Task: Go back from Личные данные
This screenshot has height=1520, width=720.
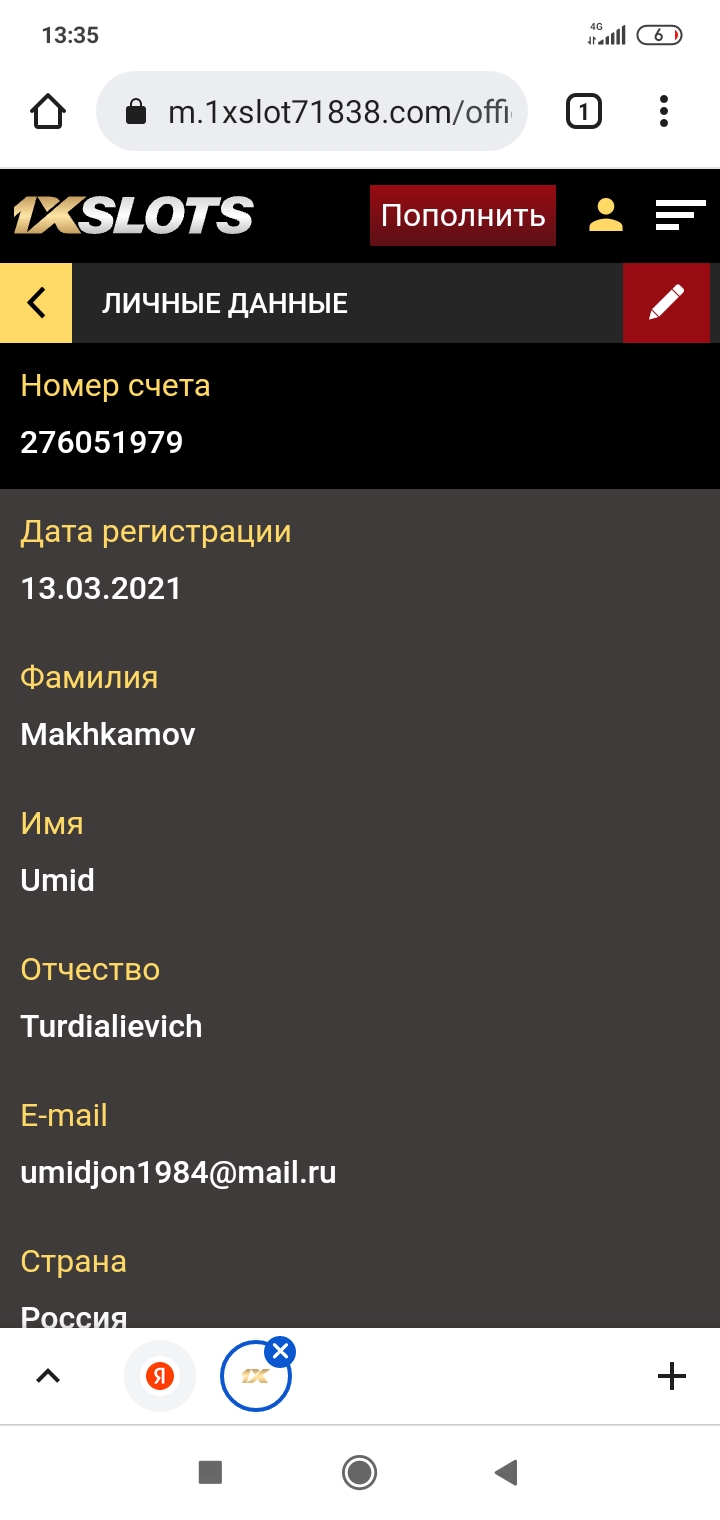Action: [36, 303]
